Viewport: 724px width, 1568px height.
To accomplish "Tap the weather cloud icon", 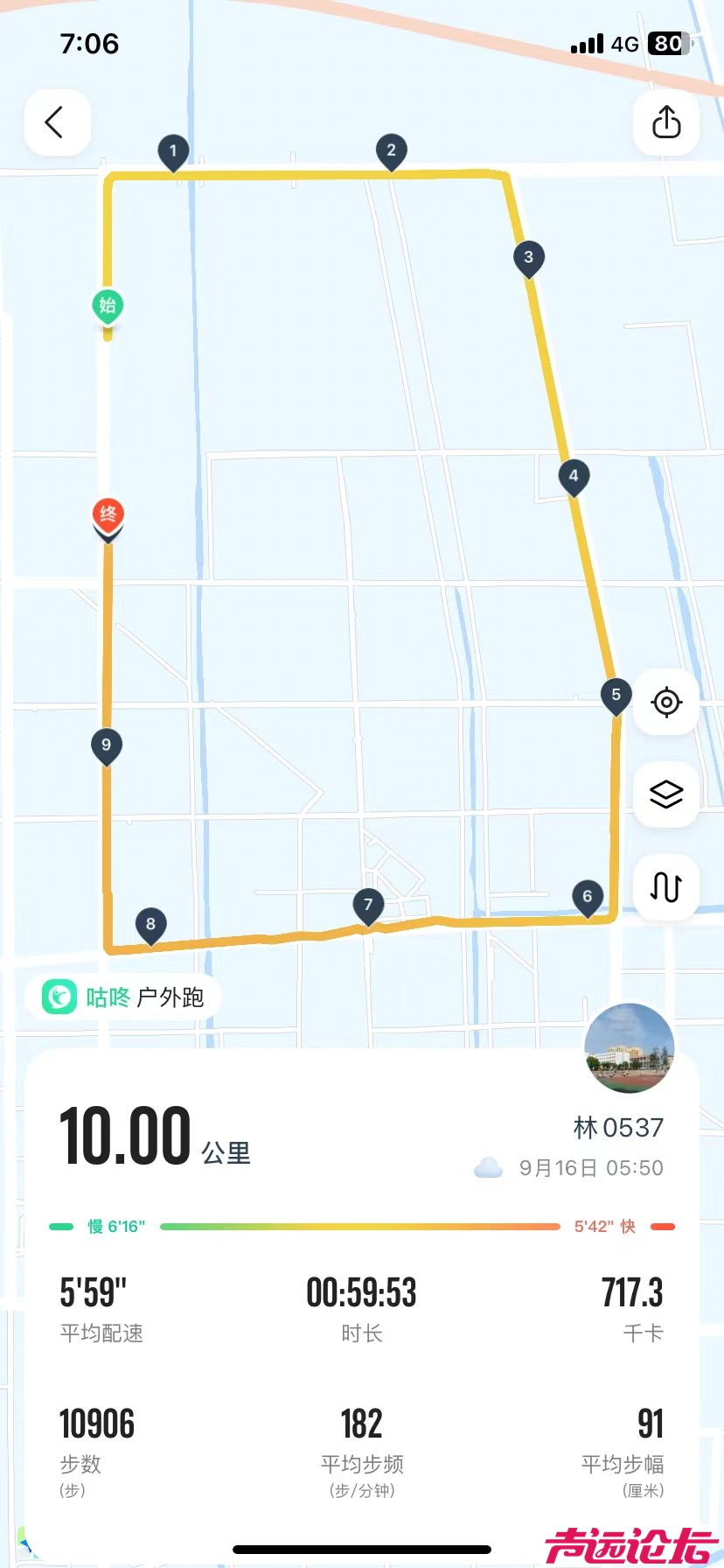I will pyautogui.click(x=487, y=1167).
